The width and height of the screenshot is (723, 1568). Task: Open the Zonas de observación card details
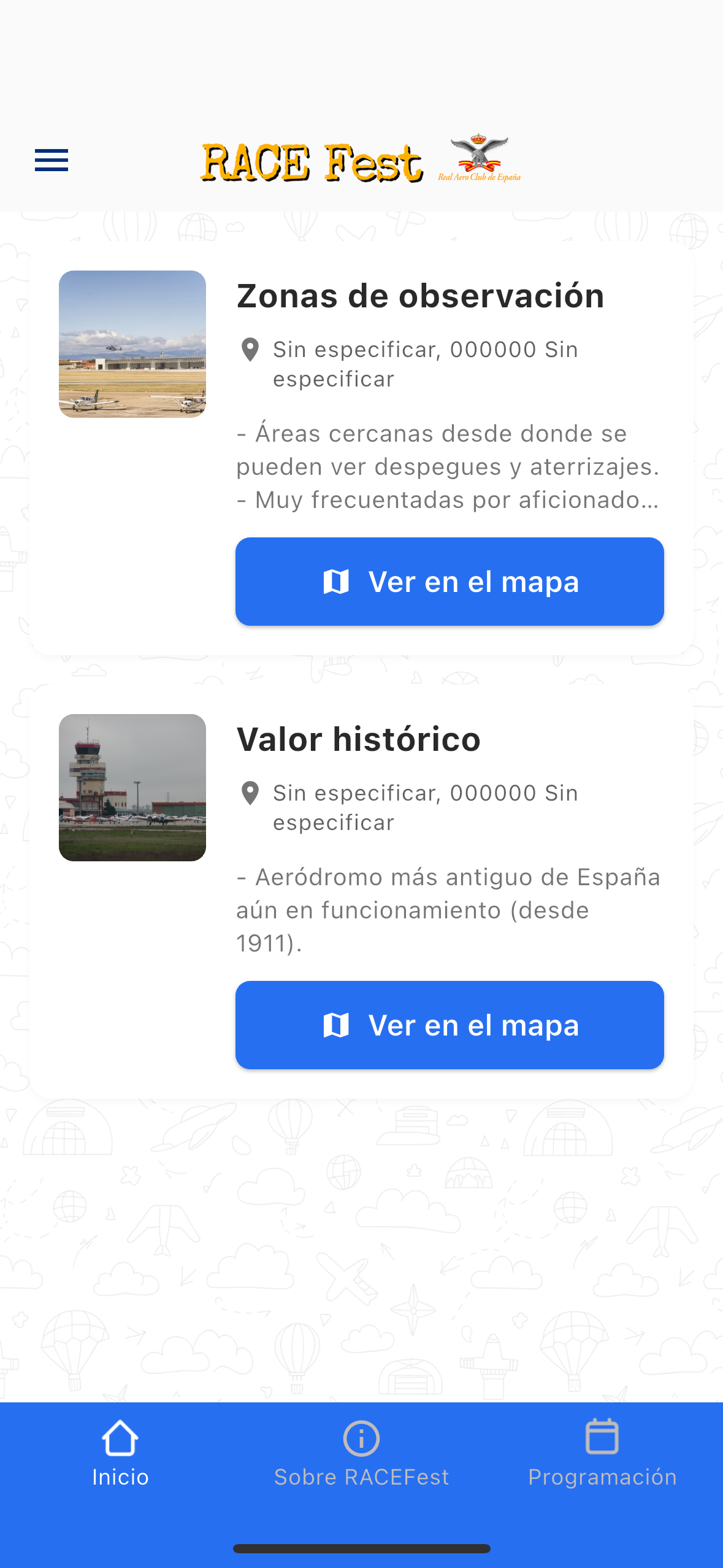click(x=419, y=296)
